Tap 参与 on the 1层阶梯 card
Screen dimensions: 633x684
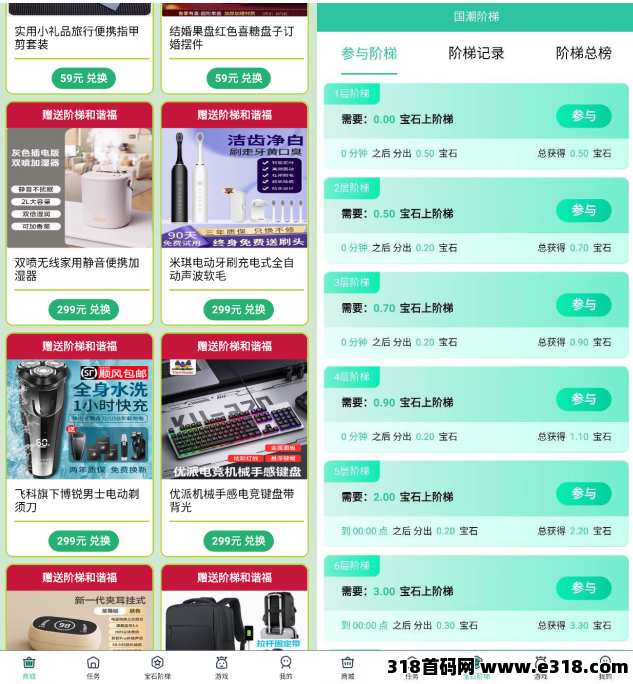pos(583,116)
